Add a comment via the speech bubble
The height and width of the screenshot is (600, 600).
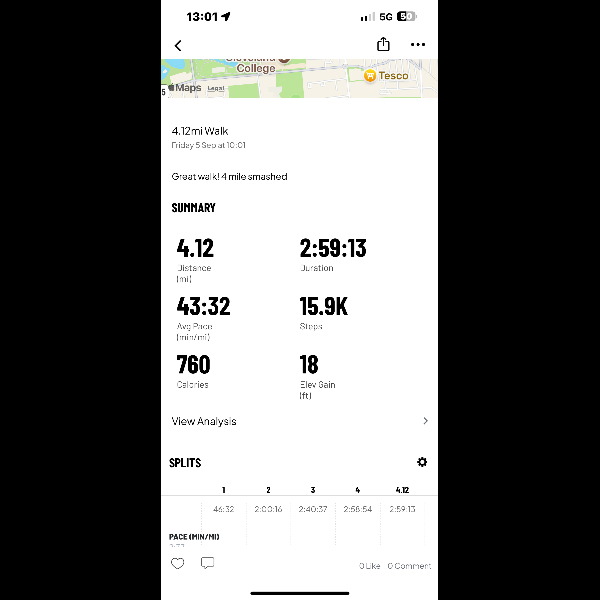point(207,564)
